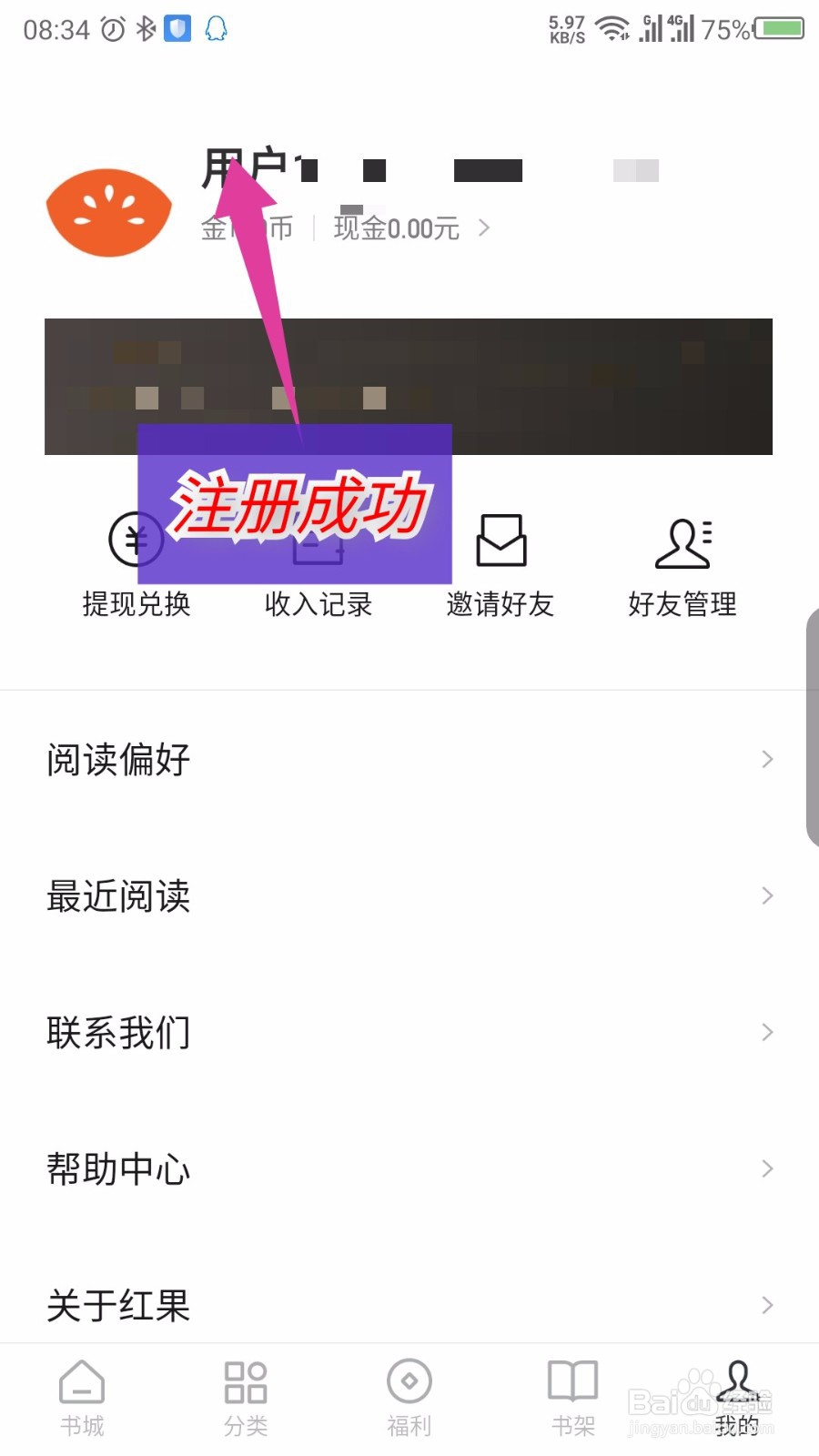This screenshot has height=1456, width=819.
Task: Select the 提现兑换 withdrawal icon
Action: click(136, 539)
